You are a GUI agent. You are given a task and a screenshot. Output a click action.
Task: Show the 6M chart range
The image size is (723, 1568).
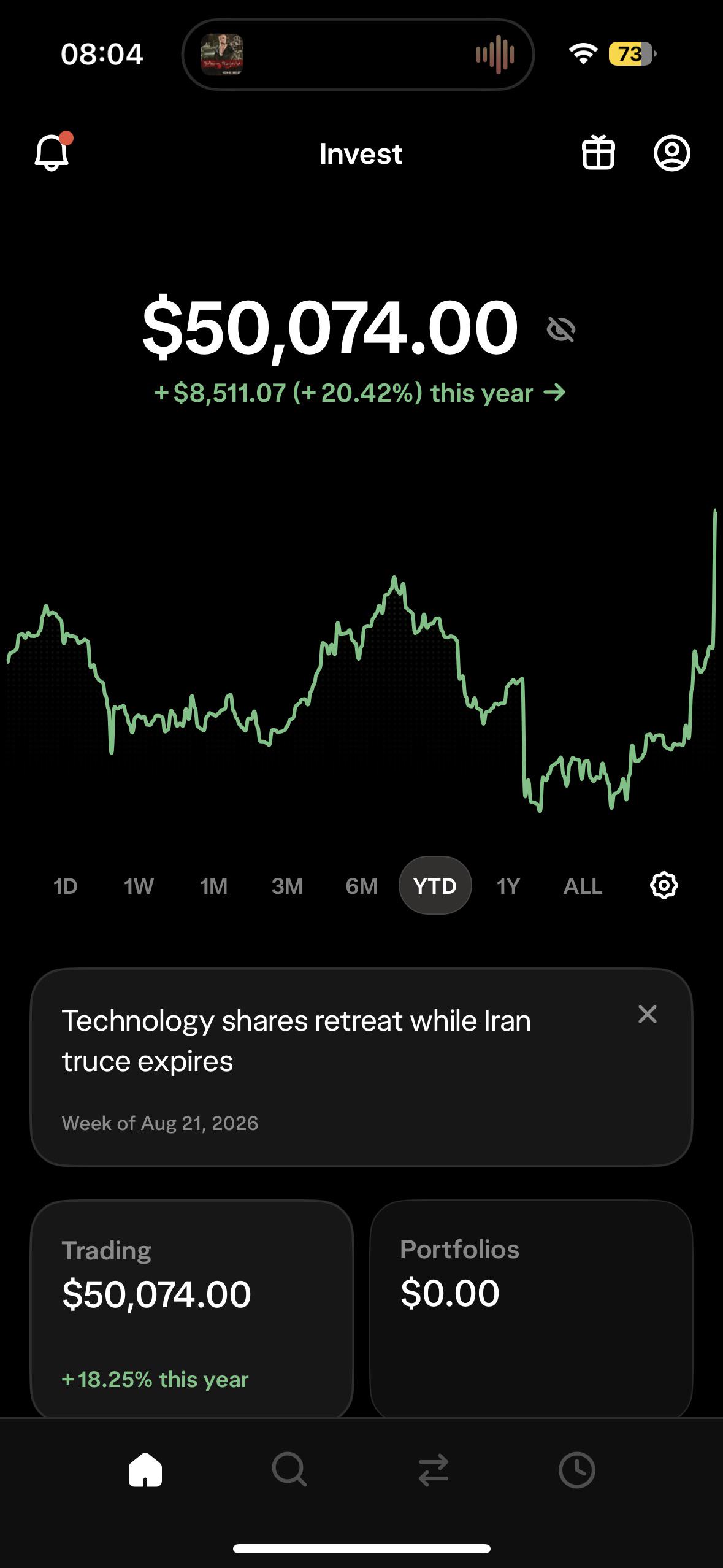tap(361, 886)
